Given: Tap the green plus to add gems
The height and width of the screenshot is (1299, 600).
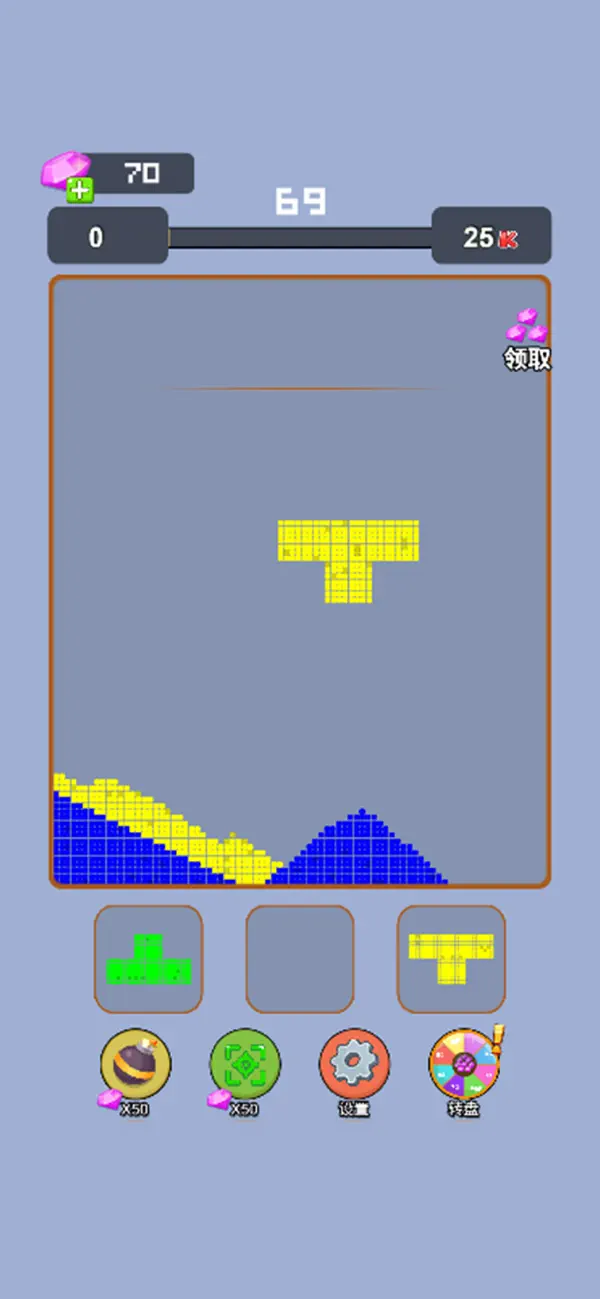Looking at the screenshot, I should [x=79, y=191].
